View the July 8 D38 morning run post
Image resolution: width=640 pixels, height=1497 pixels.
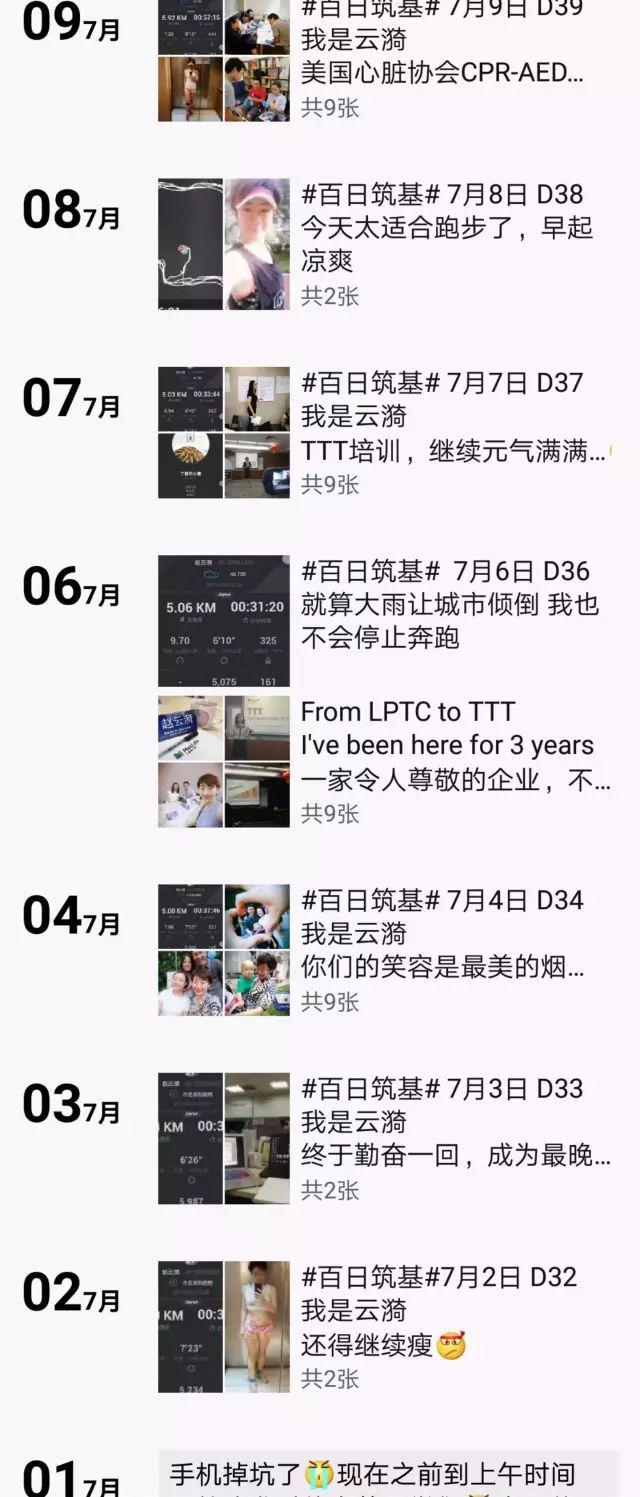[446, 228]
